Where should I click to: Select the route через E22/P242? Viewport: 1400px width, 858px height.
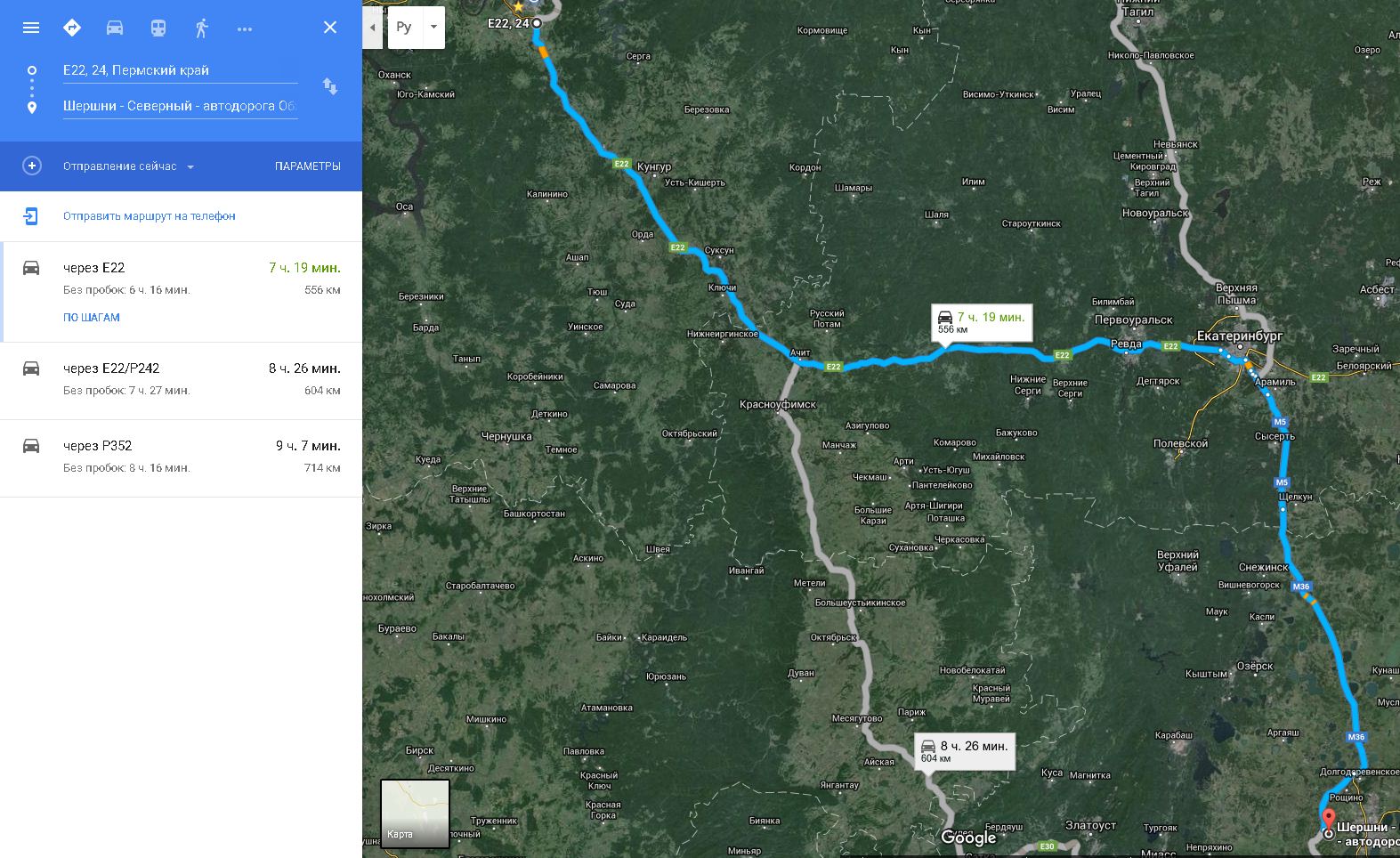[x=178, y=379]
